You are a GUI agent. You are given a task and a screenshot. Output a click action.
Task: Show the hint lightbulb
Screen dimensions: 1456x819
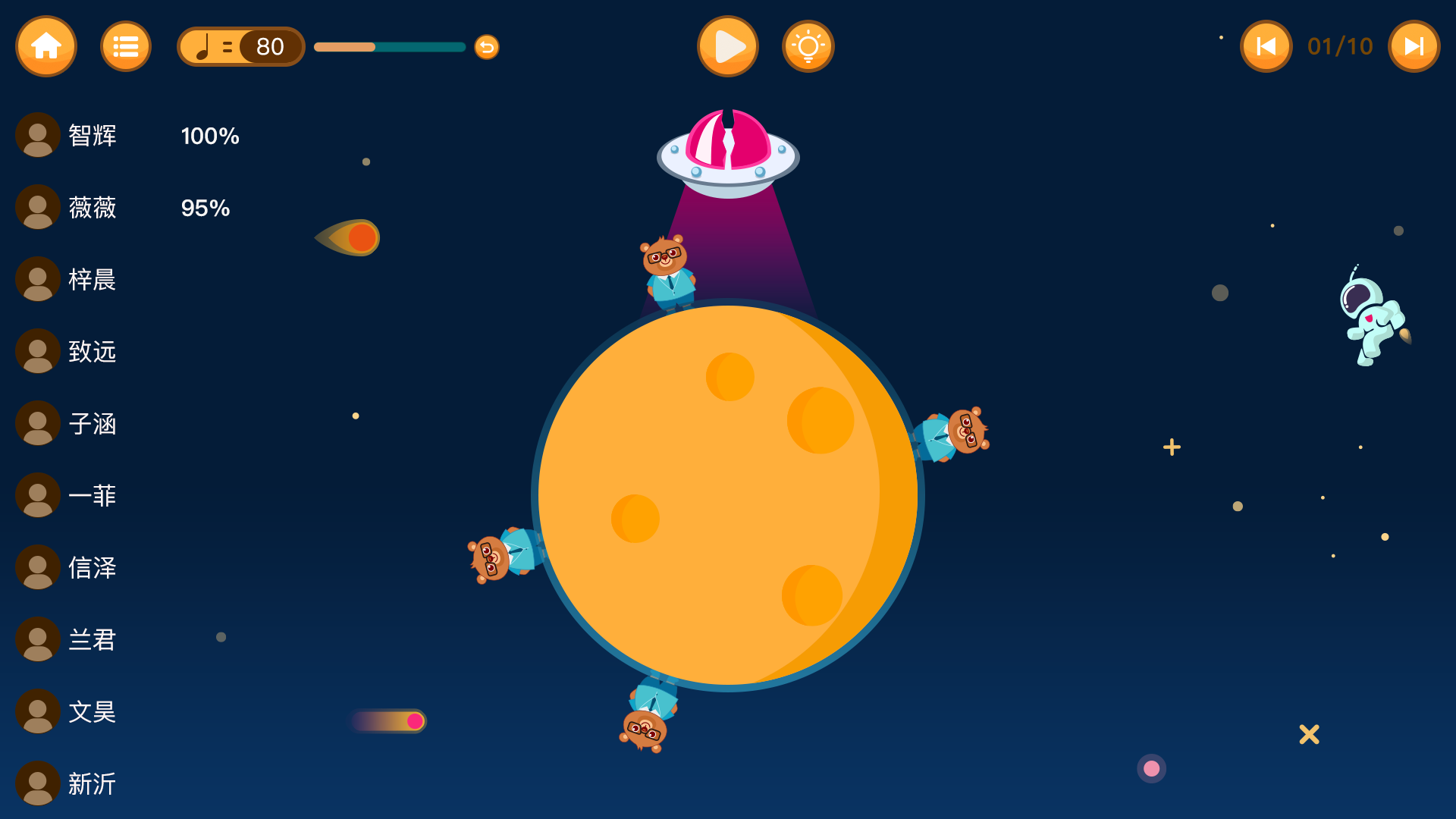coord(808,46)
